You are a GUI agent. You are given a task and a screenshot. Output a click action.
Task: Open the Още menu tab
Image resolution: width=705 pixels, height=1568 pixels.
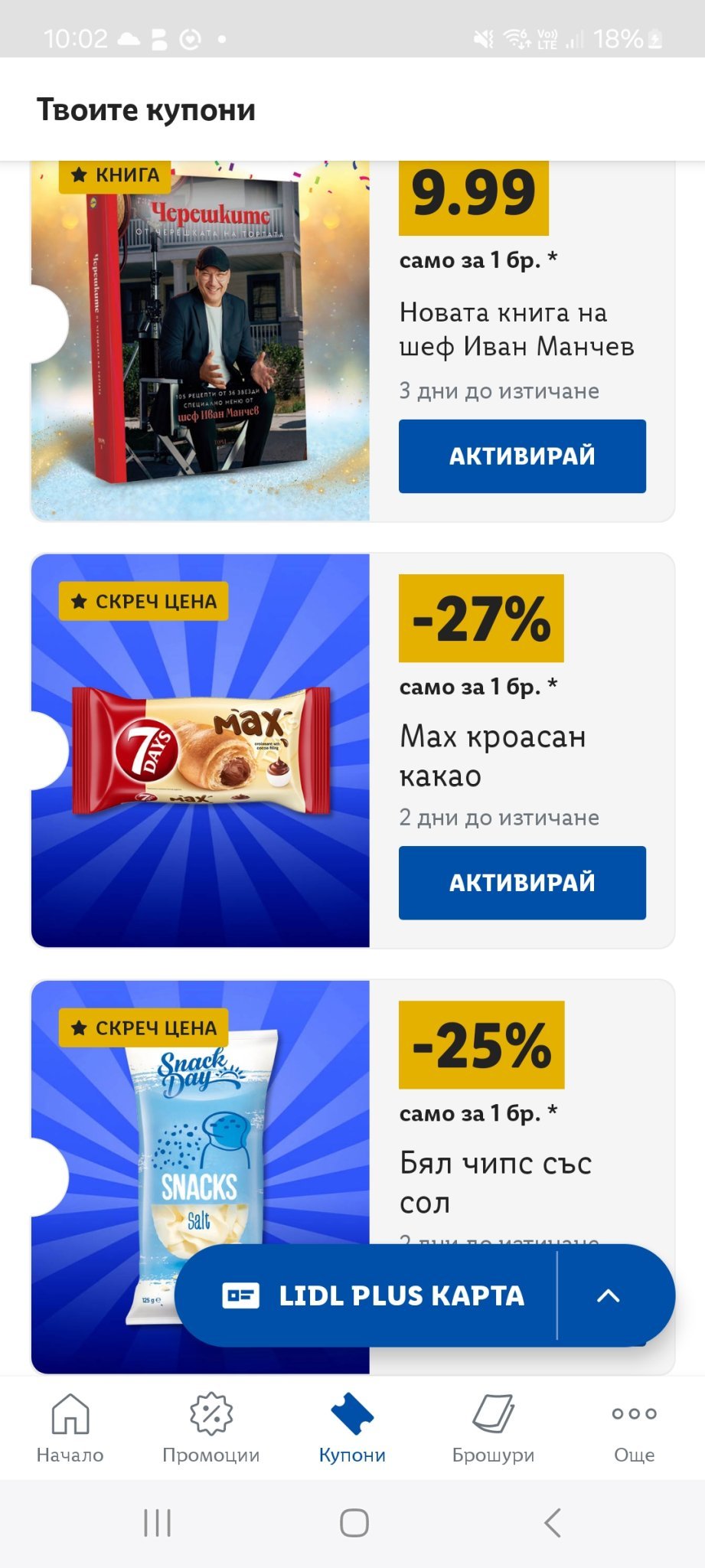click(x=634, y=1429)
